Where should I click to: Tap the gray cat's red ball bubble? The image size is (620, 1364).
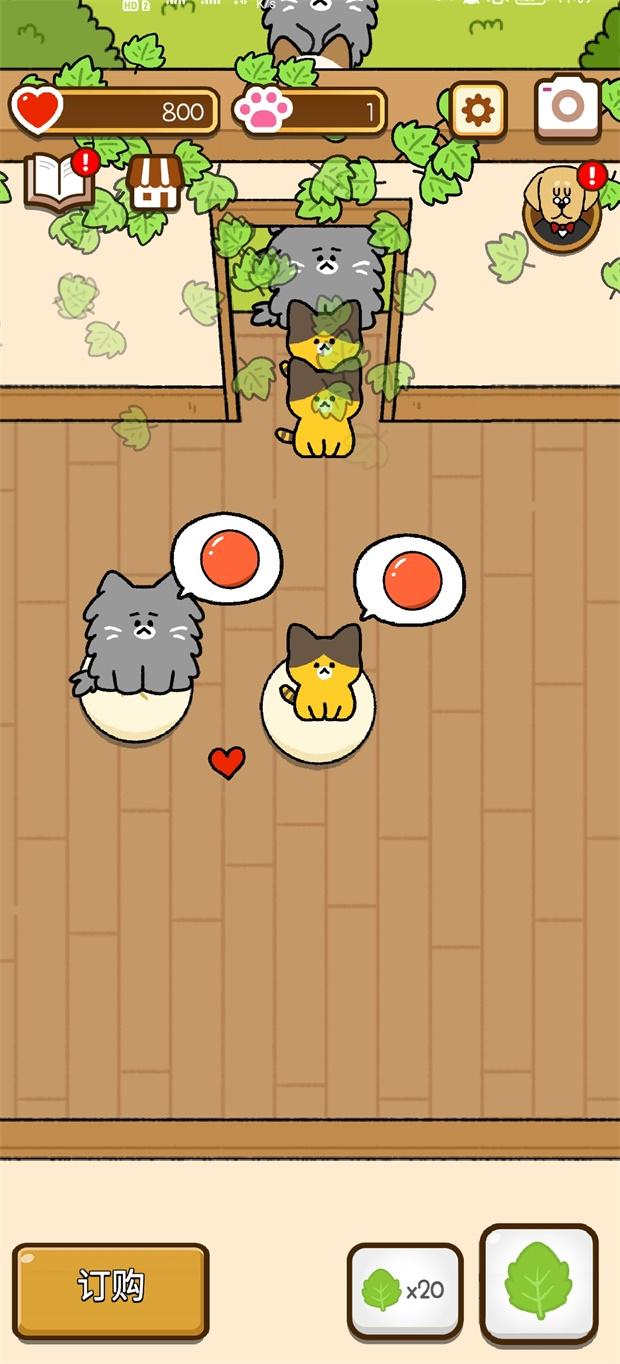point(228,558)
